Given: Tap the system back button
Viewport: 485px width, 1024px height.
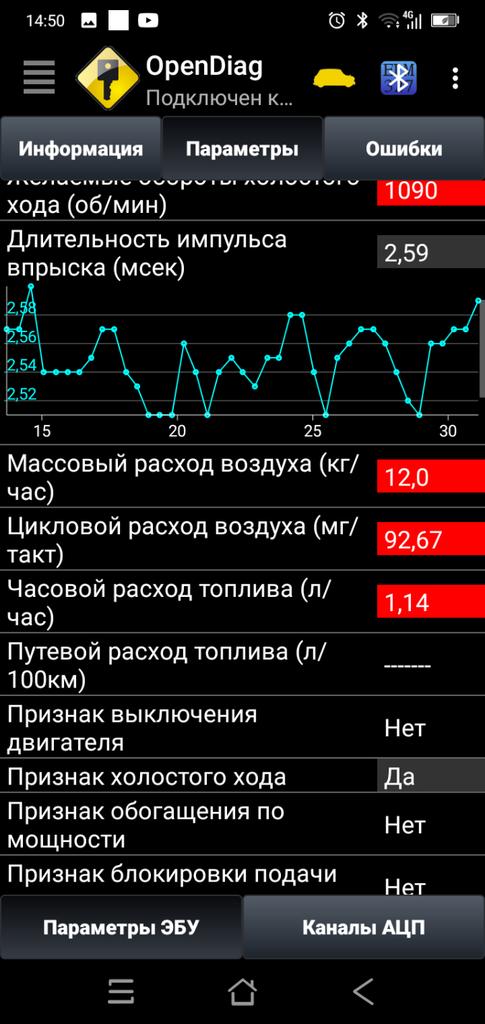Looking at the screenshot, I should click(364, 991).
